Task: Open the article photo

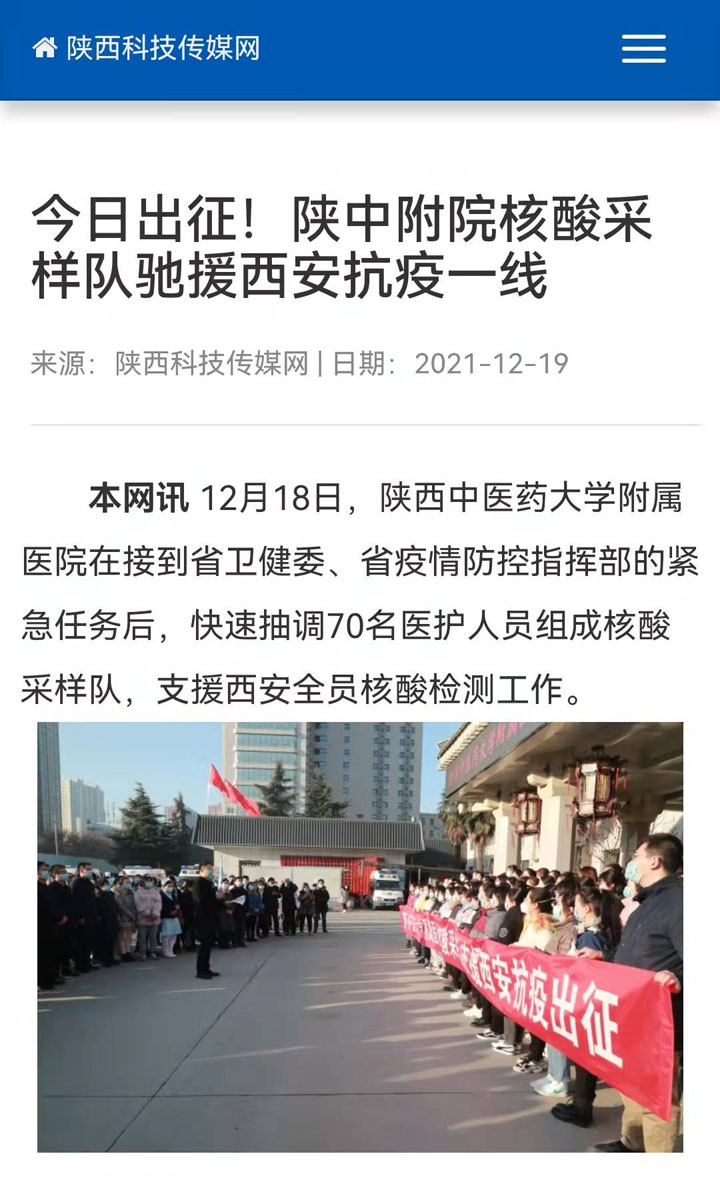Action: point(360,936)
